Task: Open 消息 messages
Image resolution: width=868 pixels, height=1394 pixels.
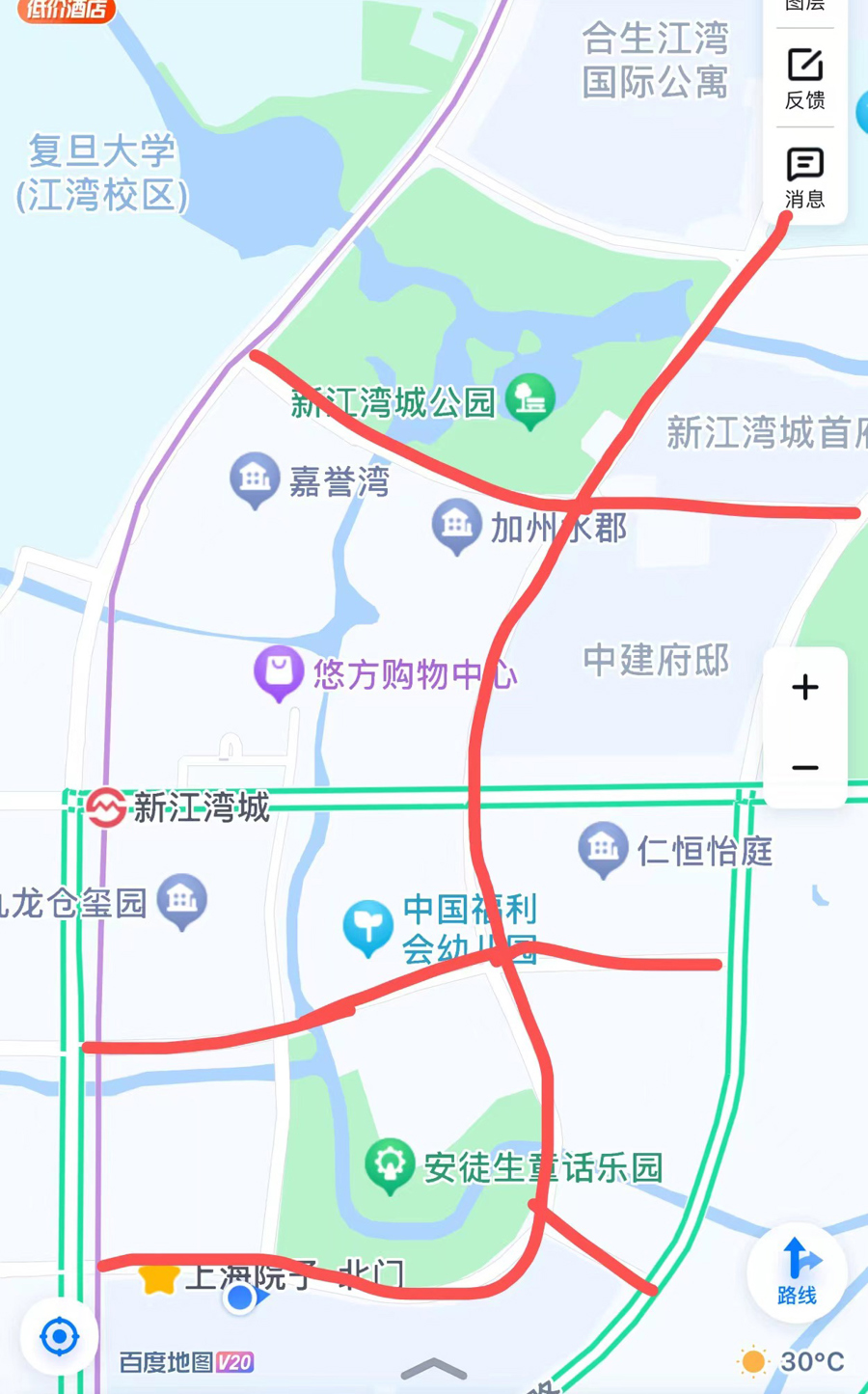Action: 804,178
